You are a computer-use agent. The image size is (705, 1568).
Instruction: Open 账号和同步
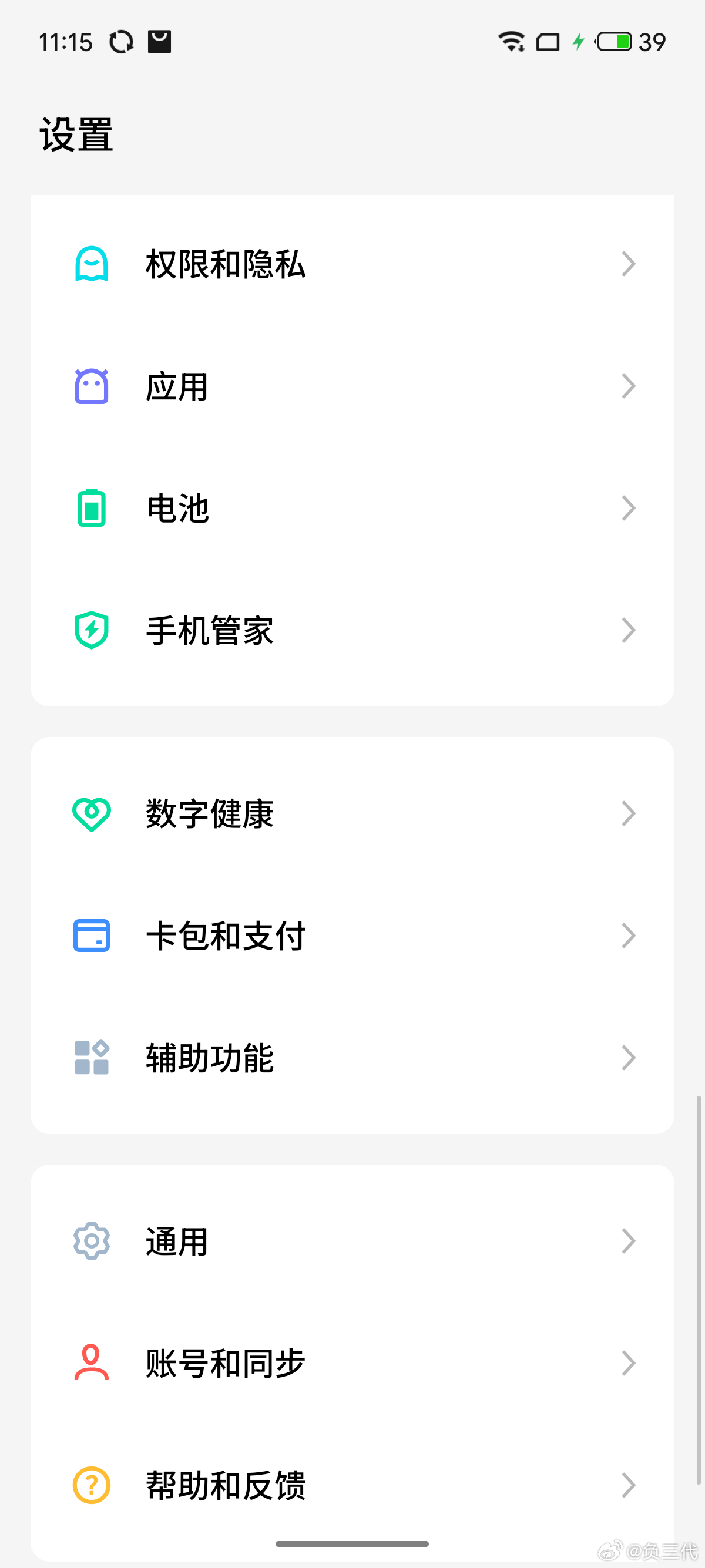(x=352, y=1364)
